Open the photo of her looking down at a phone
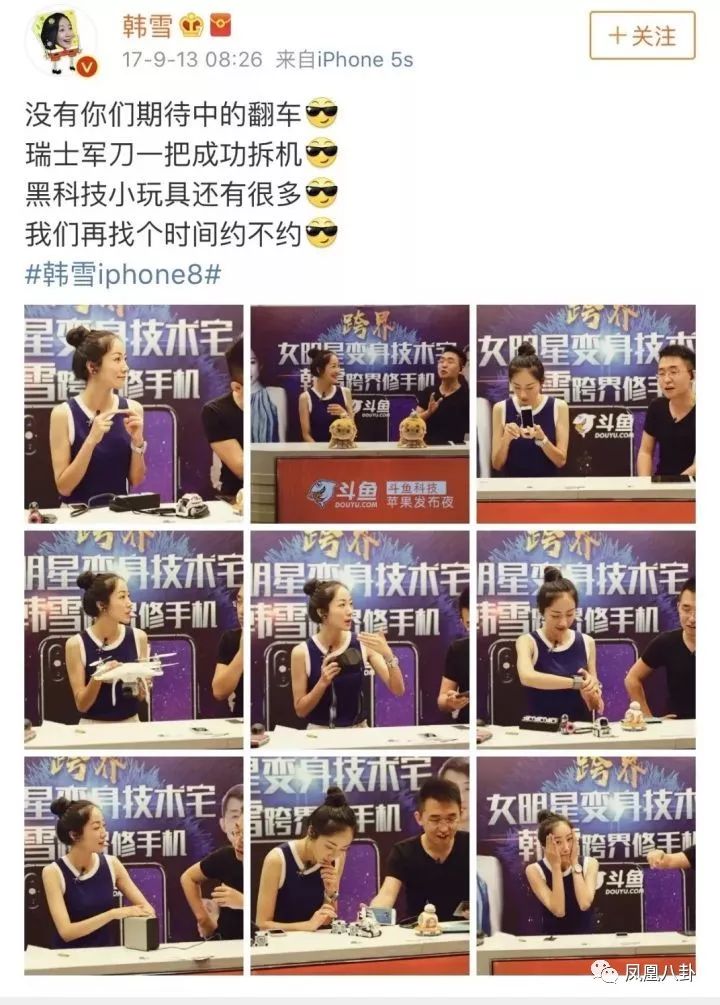Viewport: 720px width, 1005px height. [585, 414]
